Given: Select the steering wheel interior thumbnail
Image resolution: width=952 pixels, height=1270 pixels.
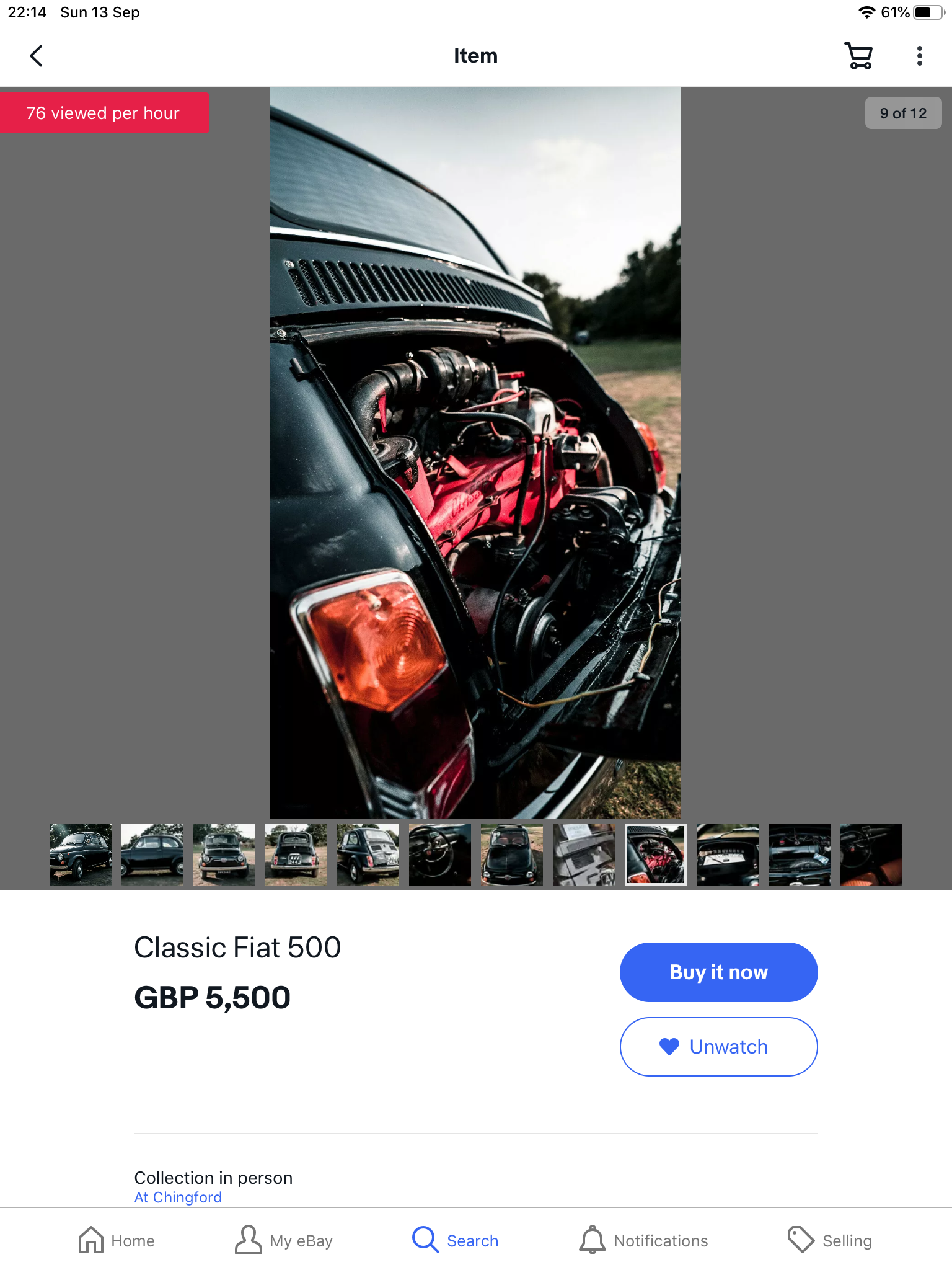Looking at the screenshot, I should [440, 854].
